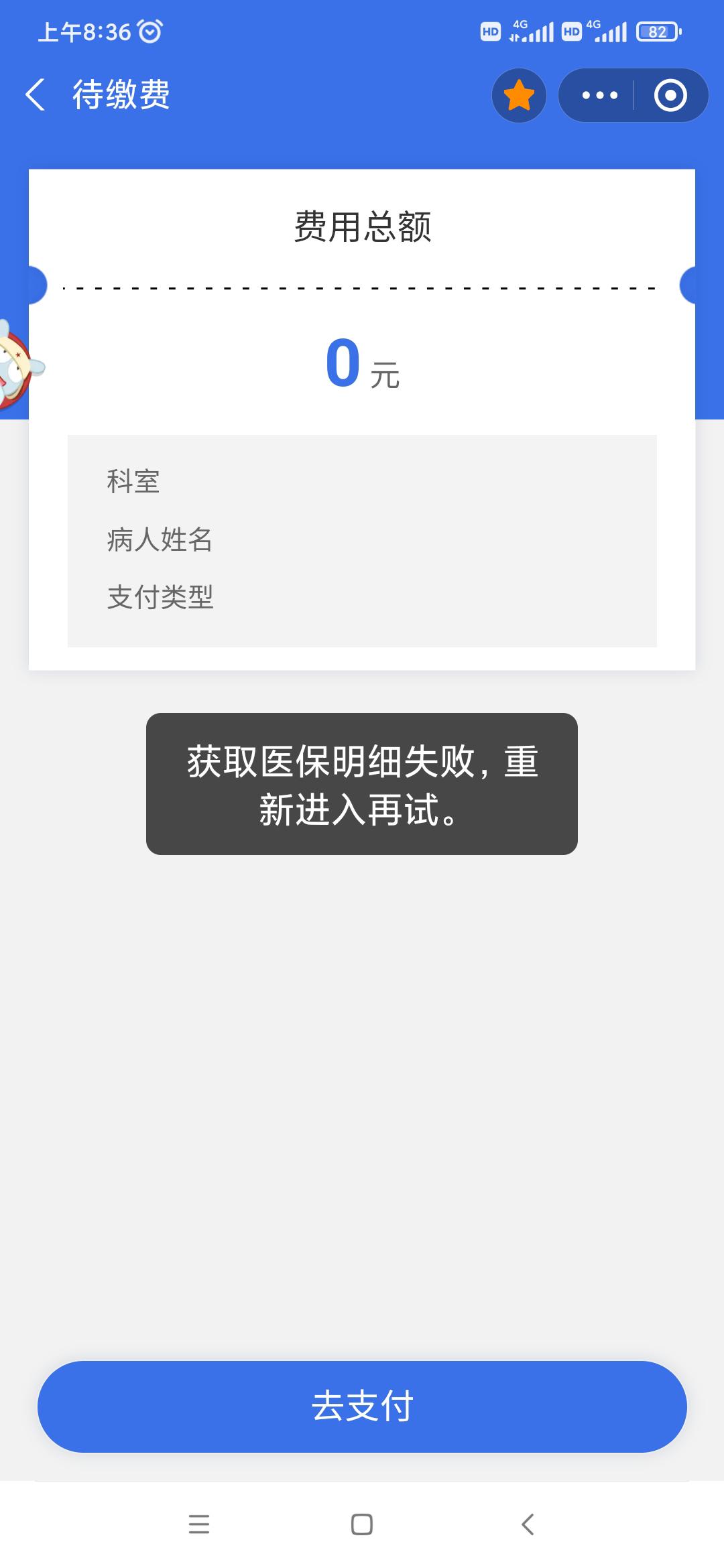Tap the system home button
Screen dimensions: 724x1568
[362, 1524]
